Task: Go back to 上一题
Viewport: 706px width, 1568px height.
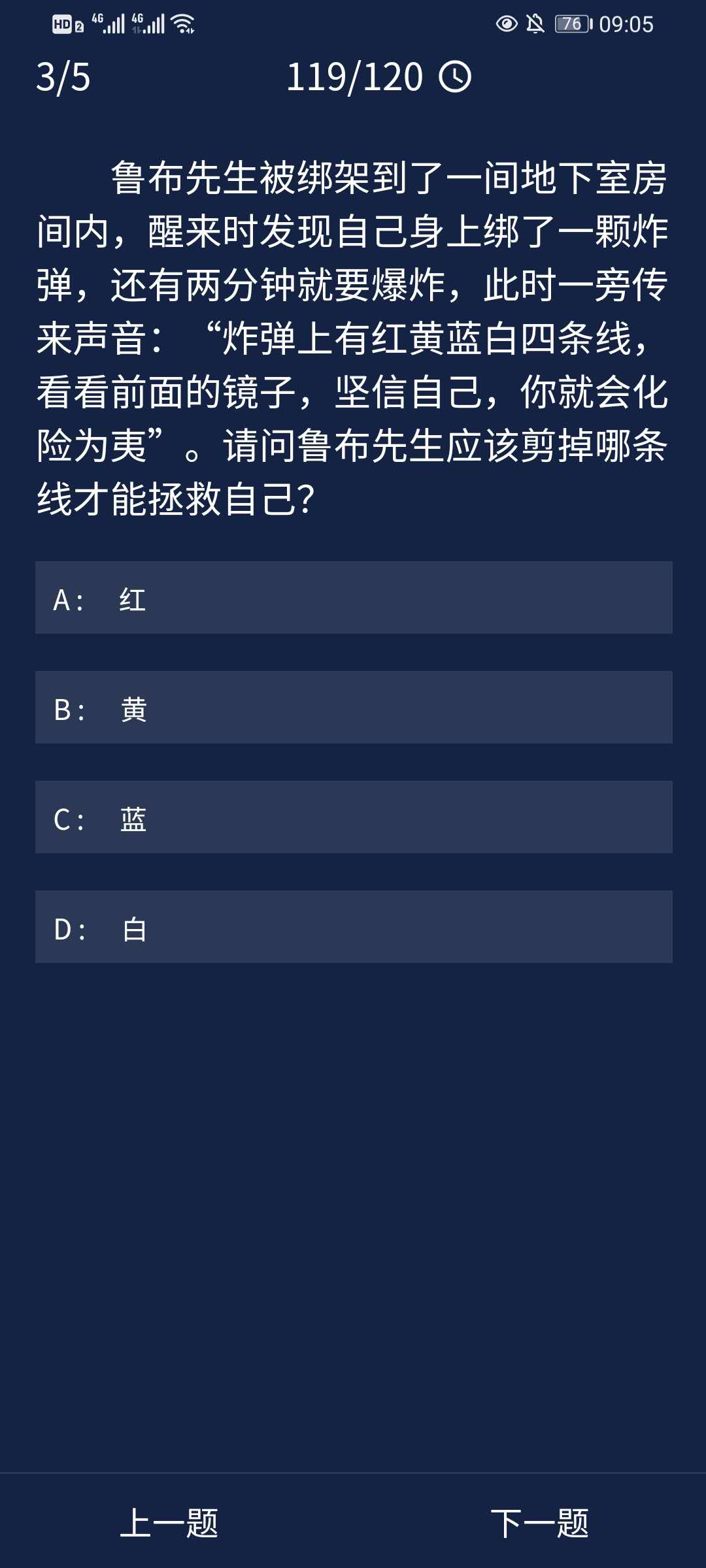Action: click(169, 1524)
